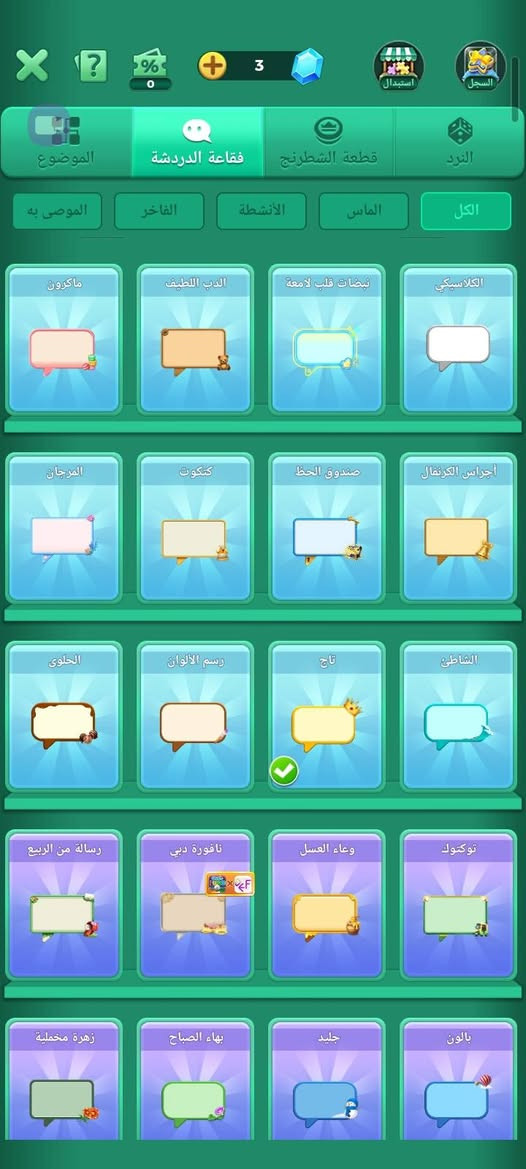Filter by الماس diamonds chip
The image size is (526, 1169).
click(x=364, y=211)
